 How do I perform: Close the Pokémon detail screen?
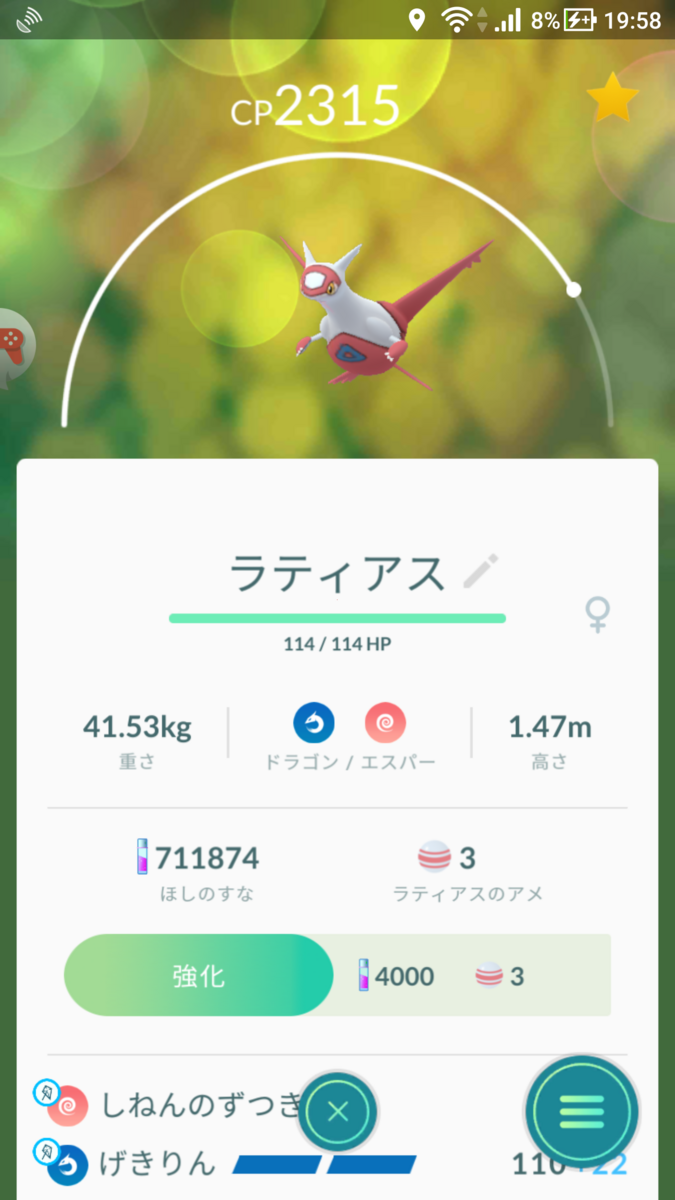pyautogui.click(x=338, y=1111)
